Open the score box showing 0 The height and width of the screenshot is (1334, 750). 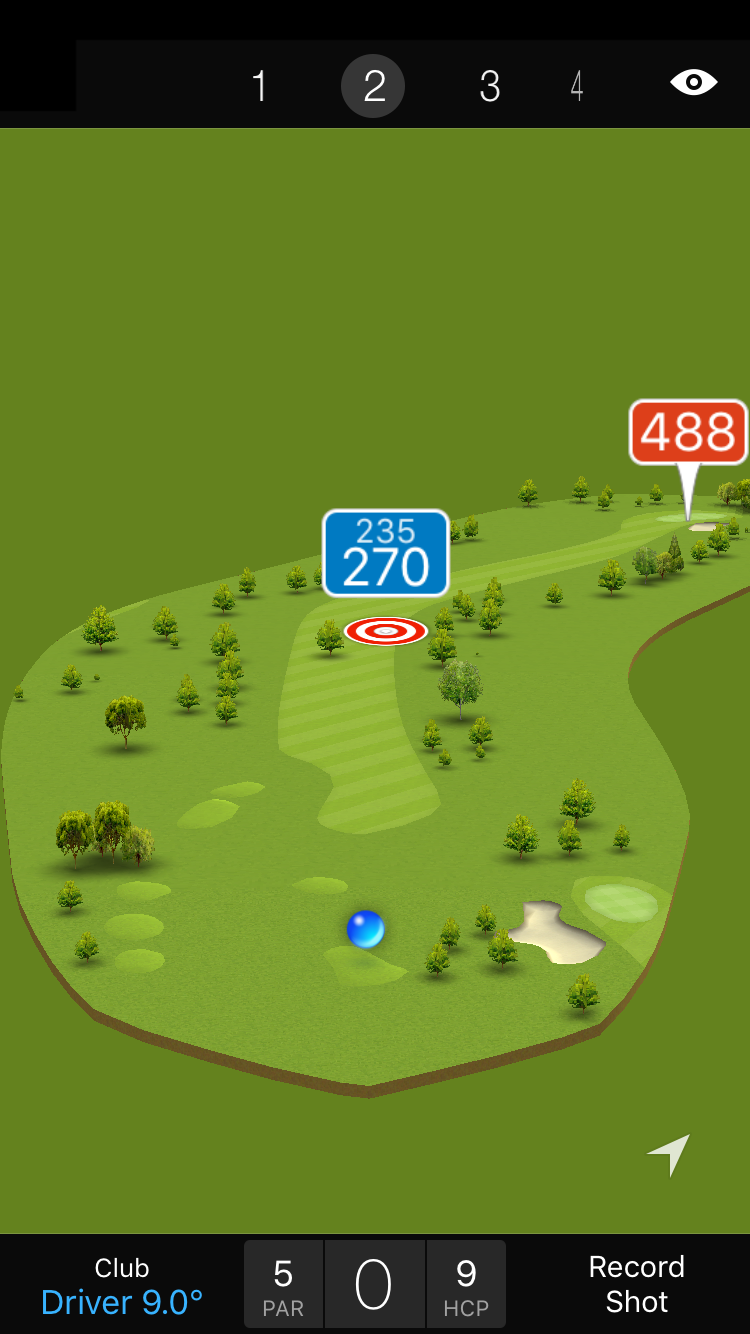374,1285
